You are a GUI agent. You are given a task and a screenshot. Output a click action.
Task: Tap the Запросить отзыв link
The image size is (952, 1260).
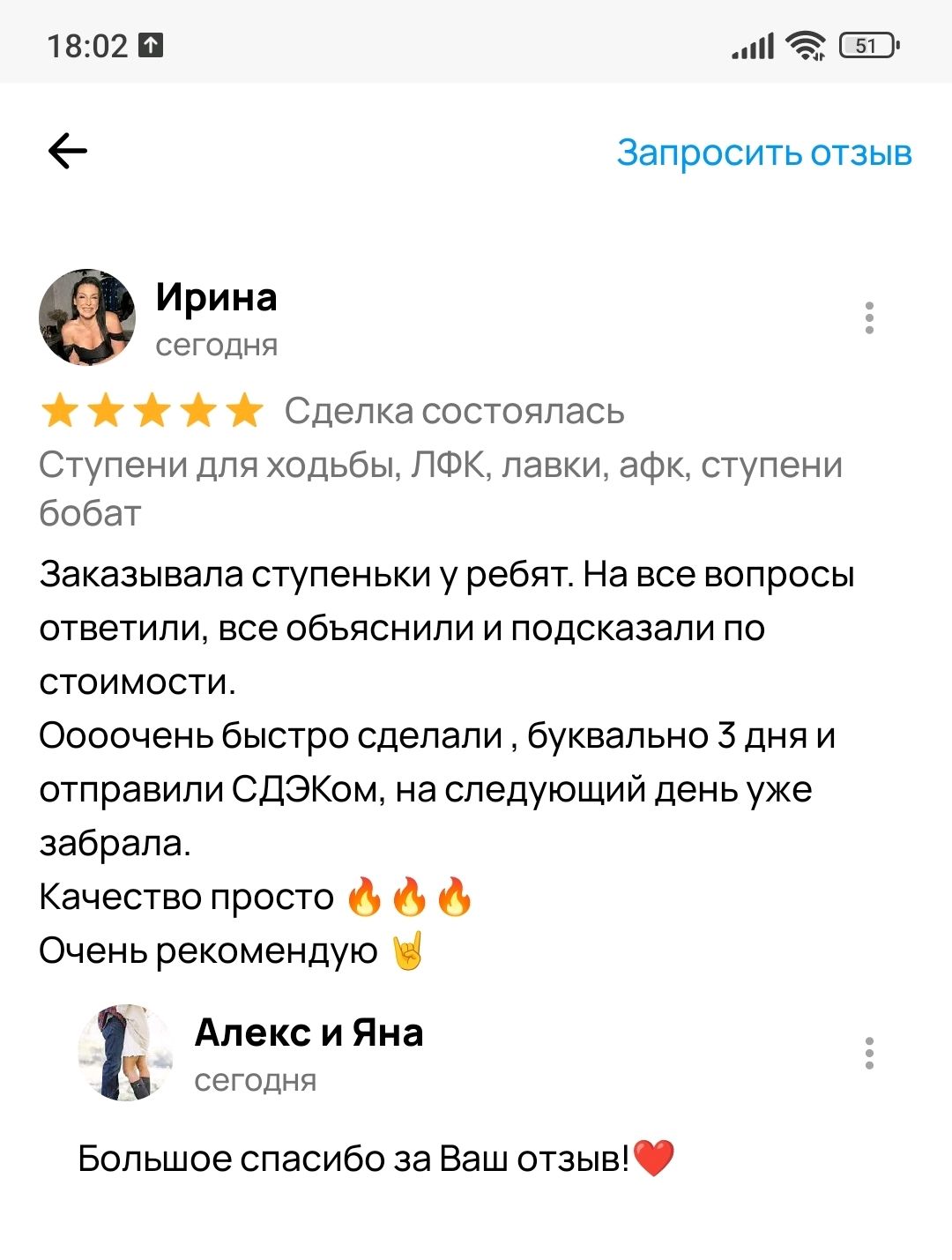click(x=763, y=153)
